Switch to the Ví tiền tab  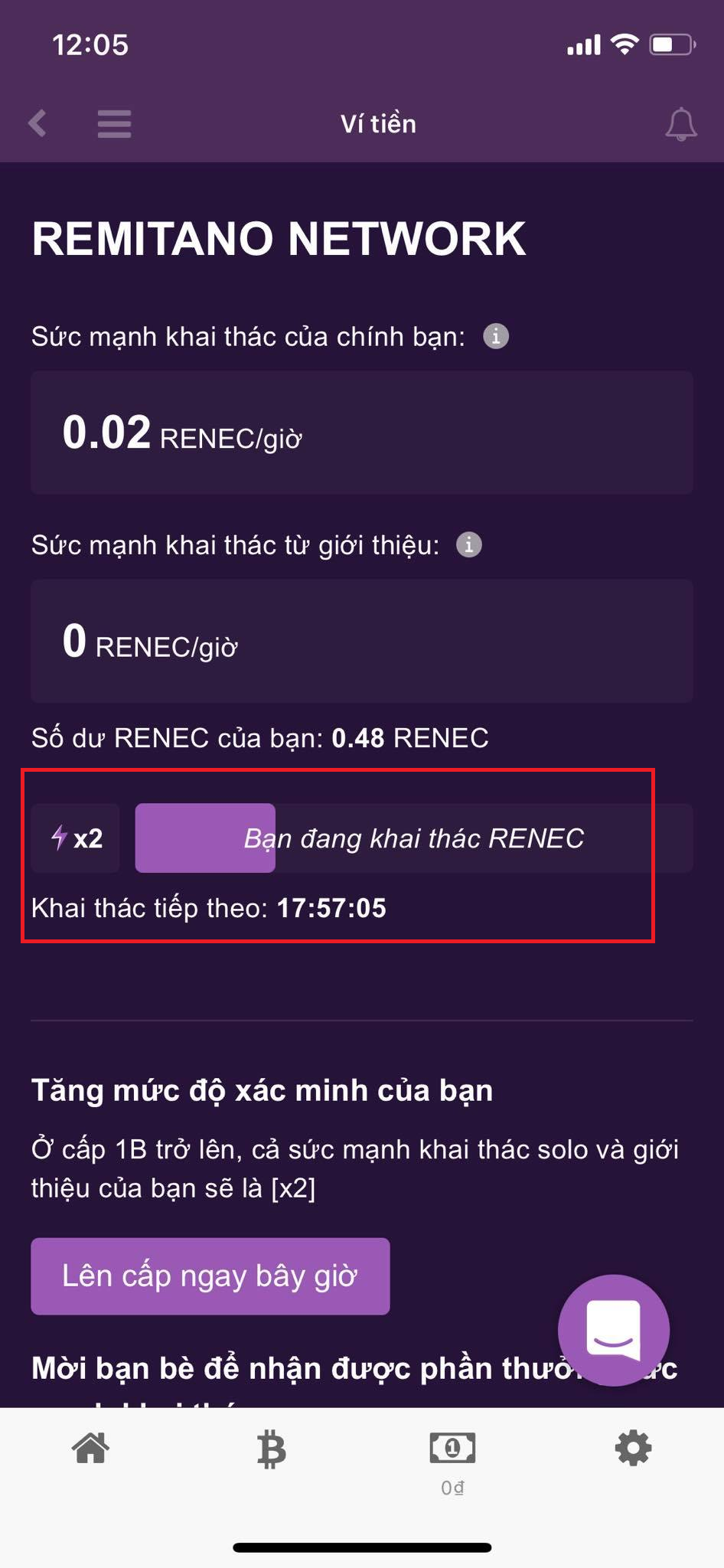pyautogui.click(x=377, y=123)
